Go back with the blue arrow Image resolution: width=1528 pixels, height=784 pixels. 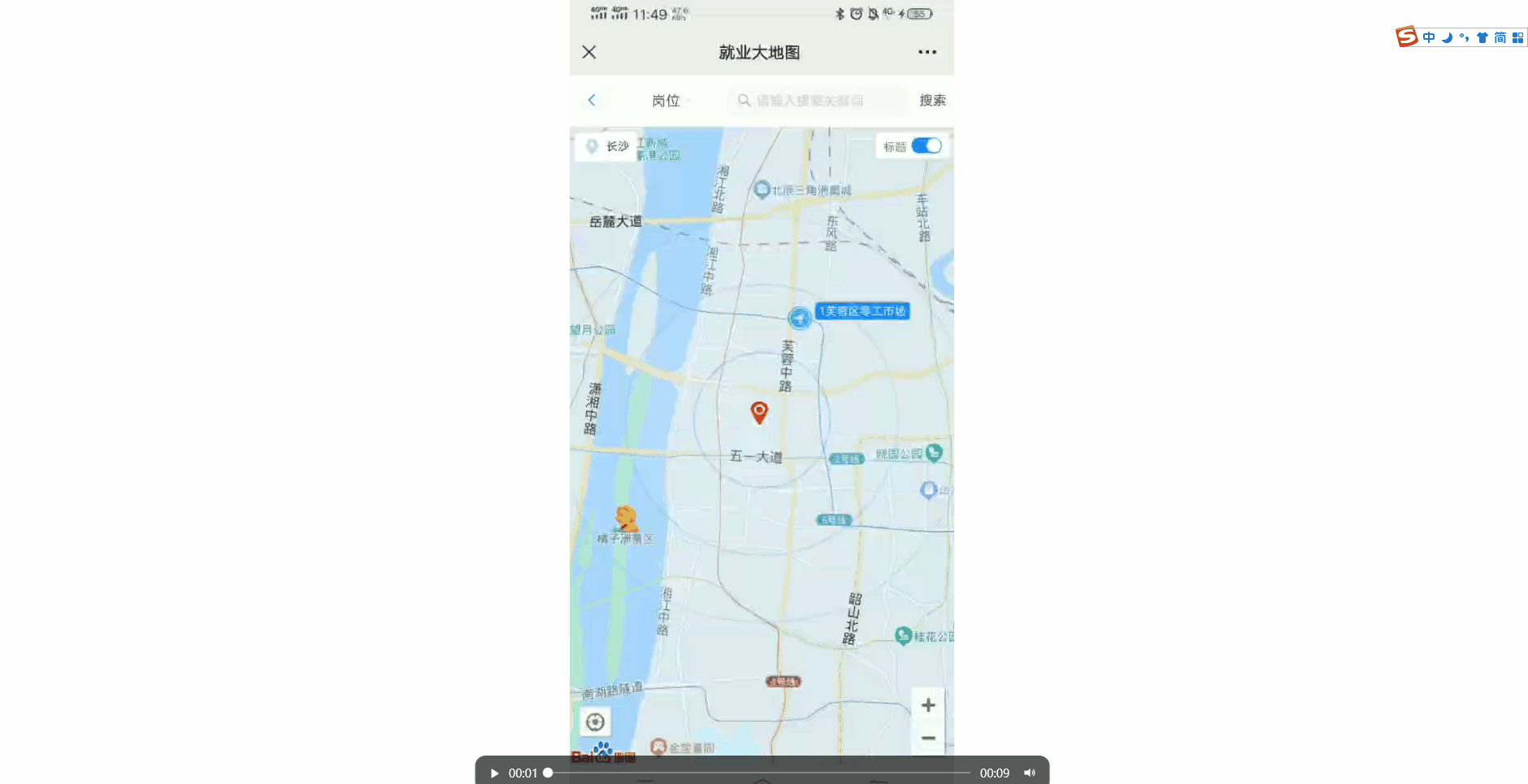[x=592, y=100]
